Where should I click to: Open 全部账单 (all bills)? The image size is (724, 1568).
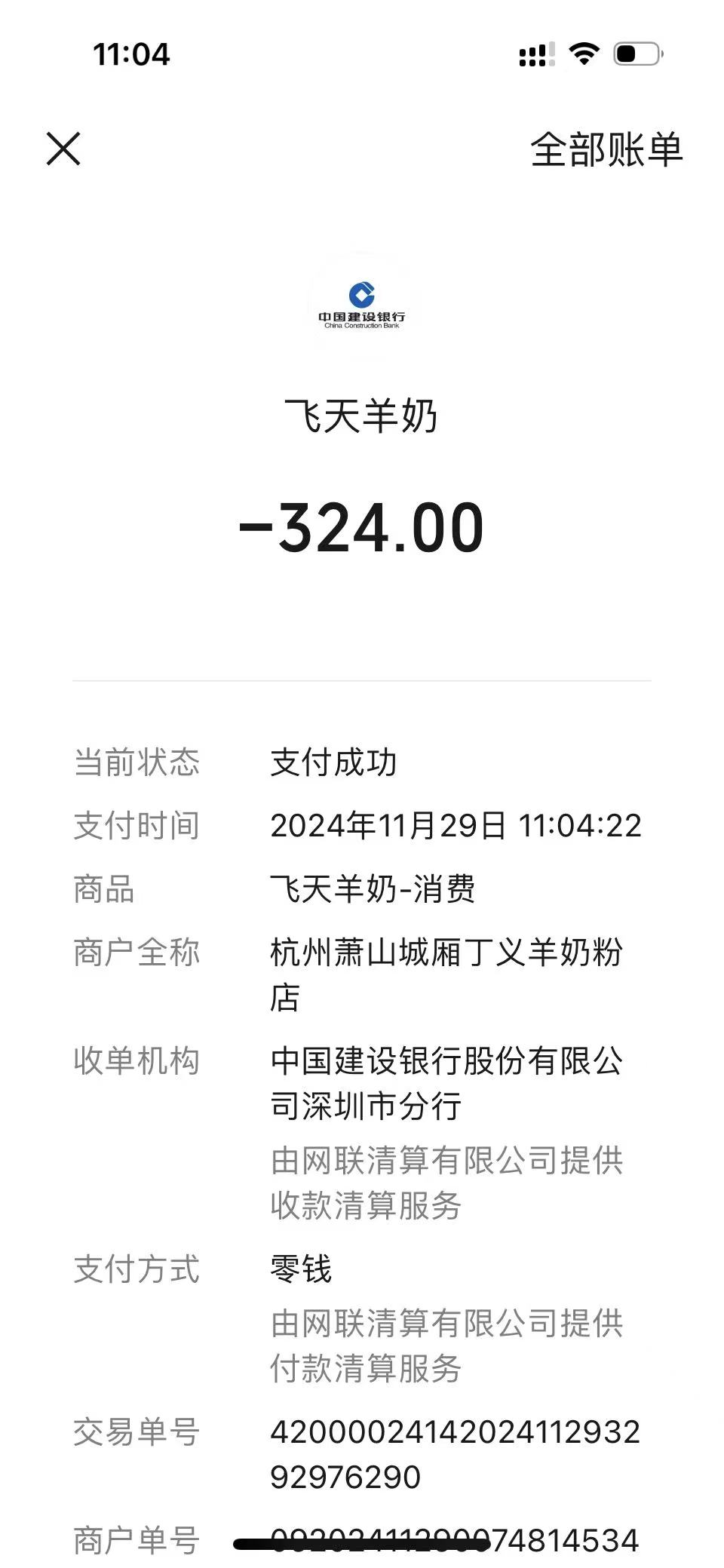tap(606, 149)
